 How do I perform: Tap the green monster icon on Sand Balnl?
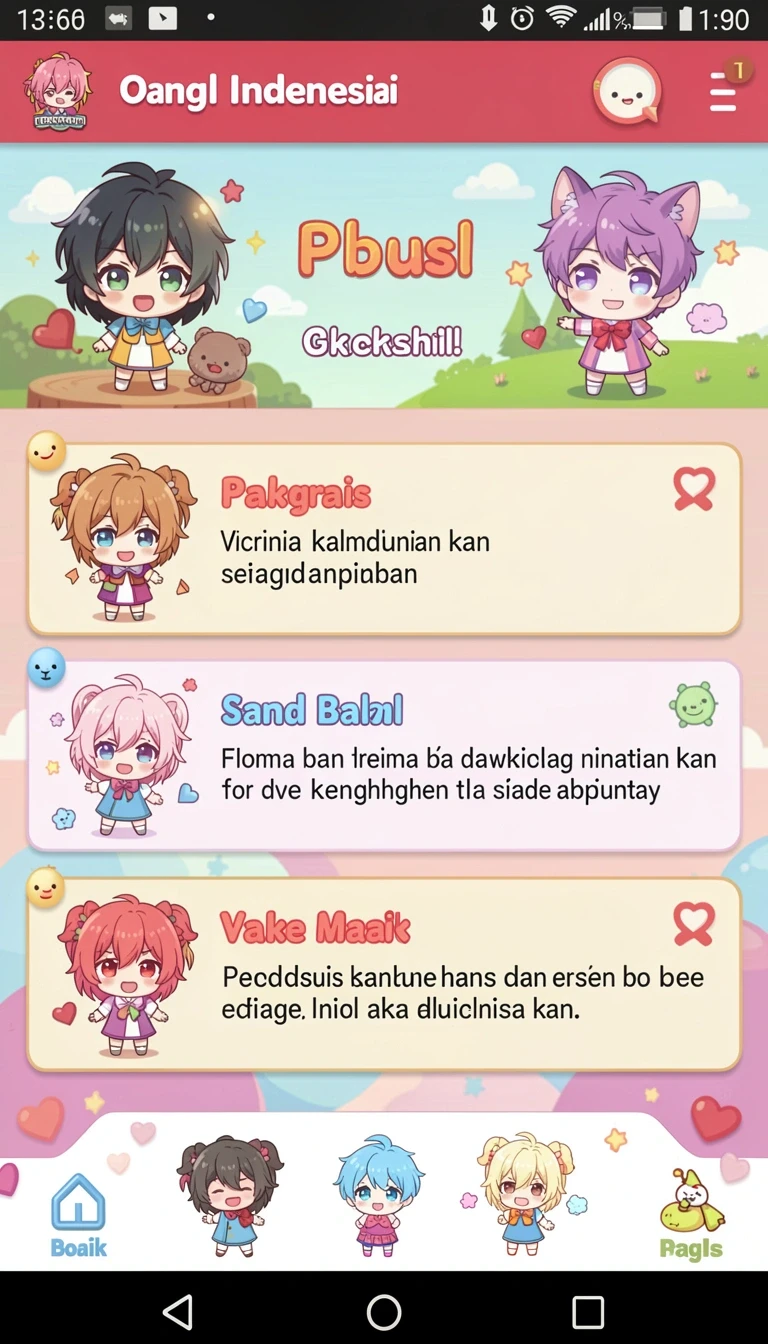(693, 704)
